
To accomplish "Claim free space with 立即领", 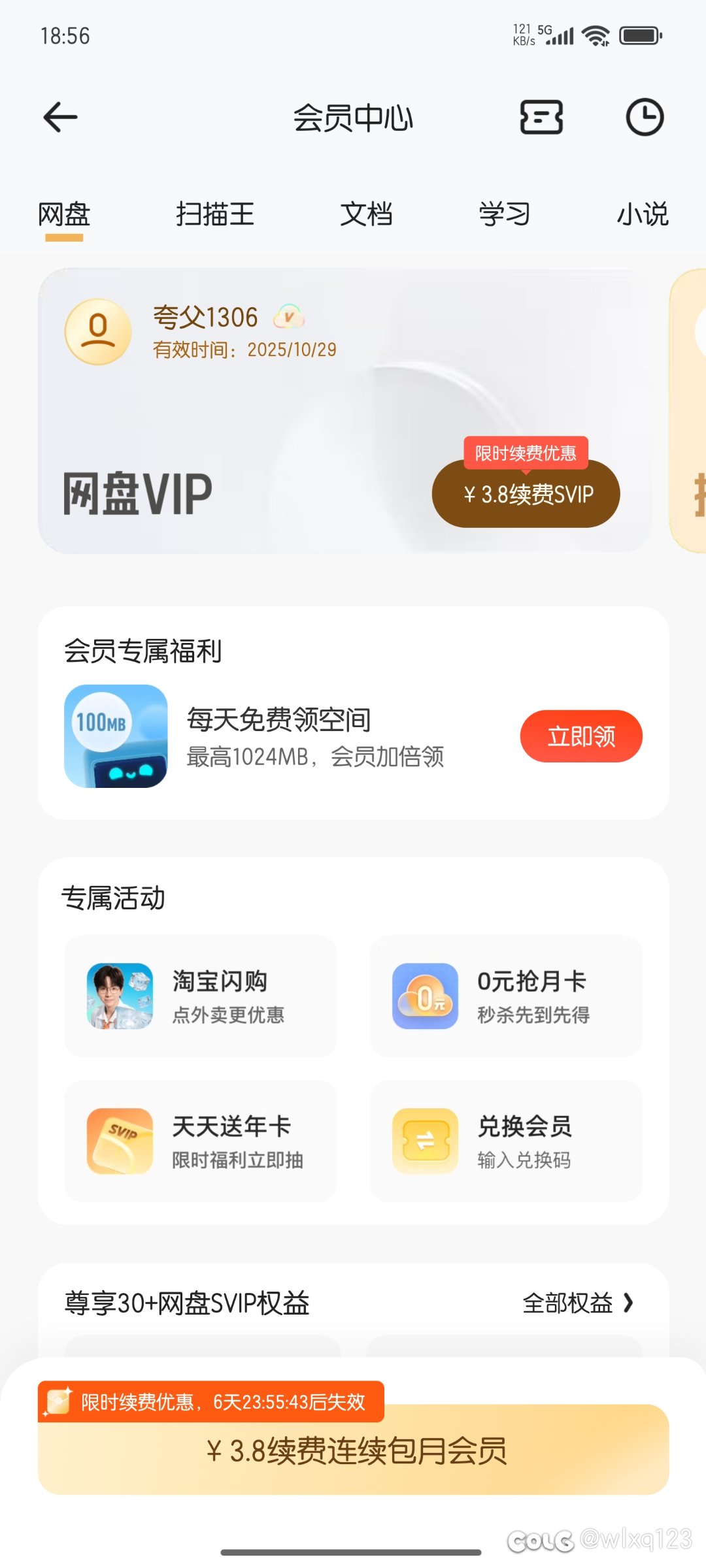I will [x=581, y=736].
